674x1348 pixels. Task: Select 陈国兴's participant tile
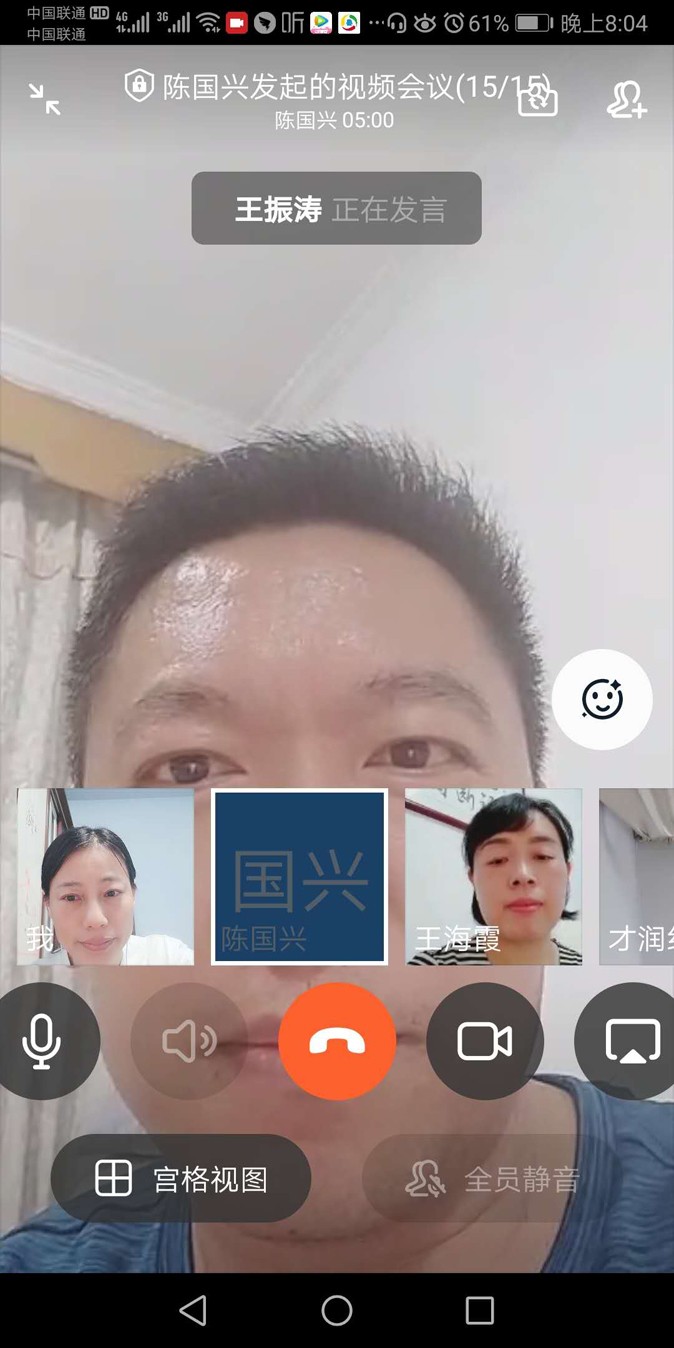[x=299, y=876]
